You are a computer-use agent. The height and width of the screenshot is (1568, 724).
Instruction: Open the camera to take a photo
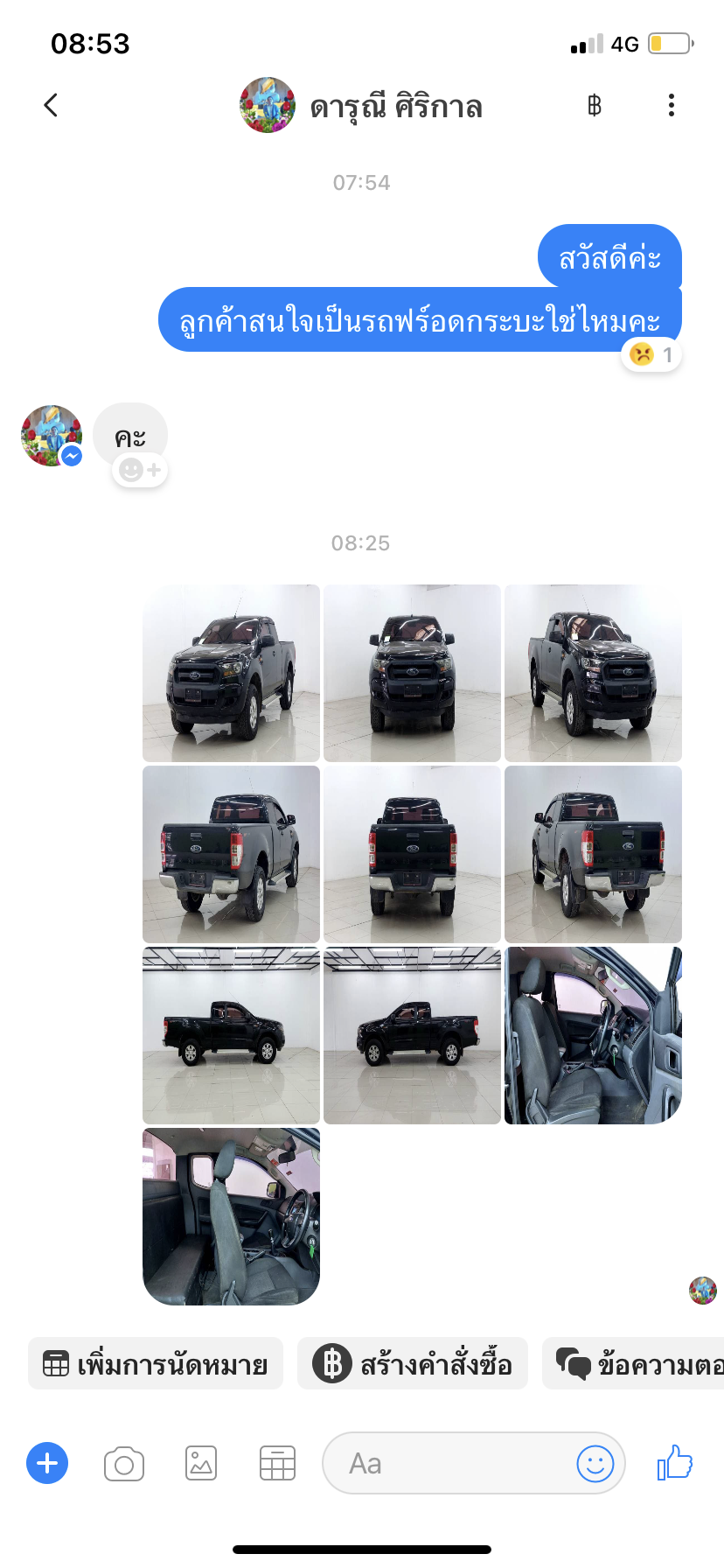point(124,1463)
